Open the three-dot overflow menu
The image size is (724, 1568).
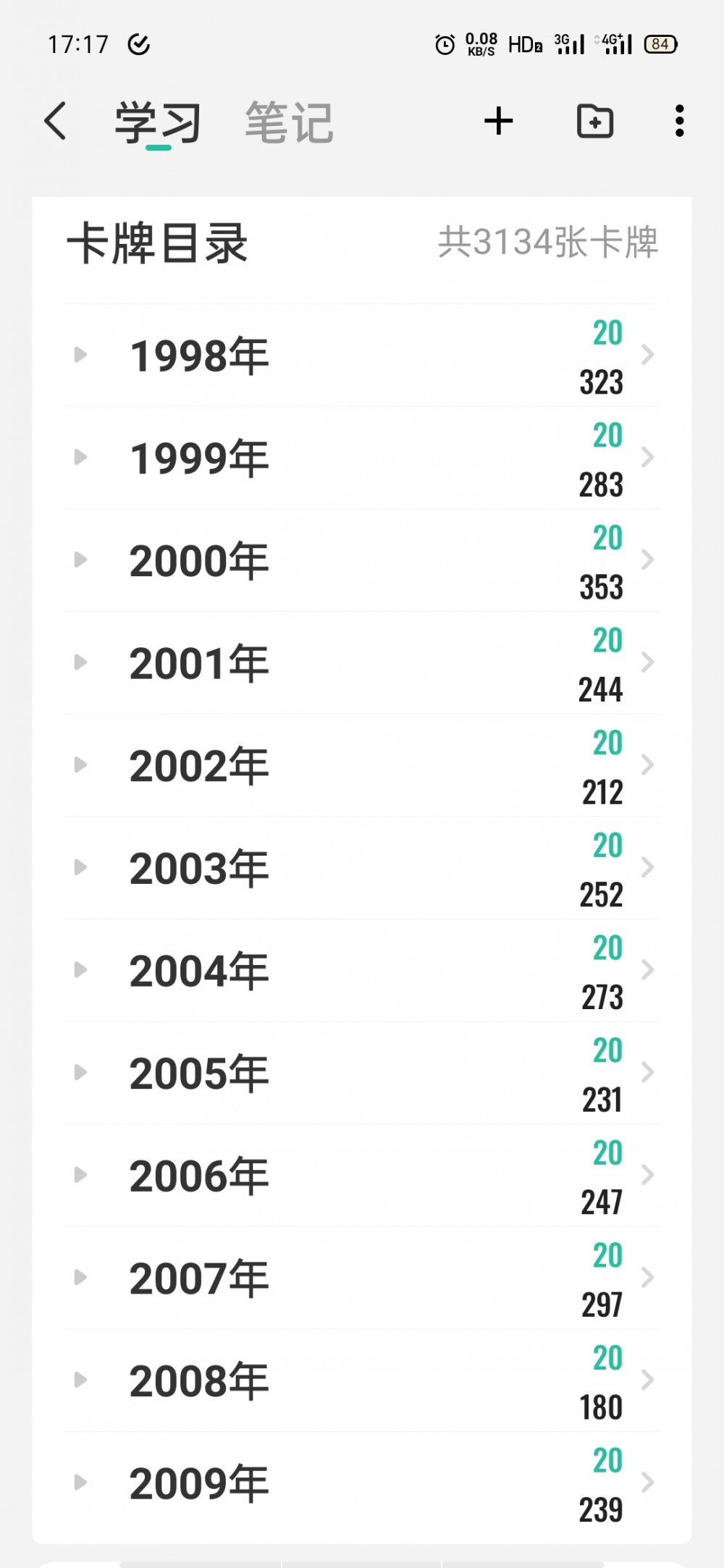(x=679, y=121)
